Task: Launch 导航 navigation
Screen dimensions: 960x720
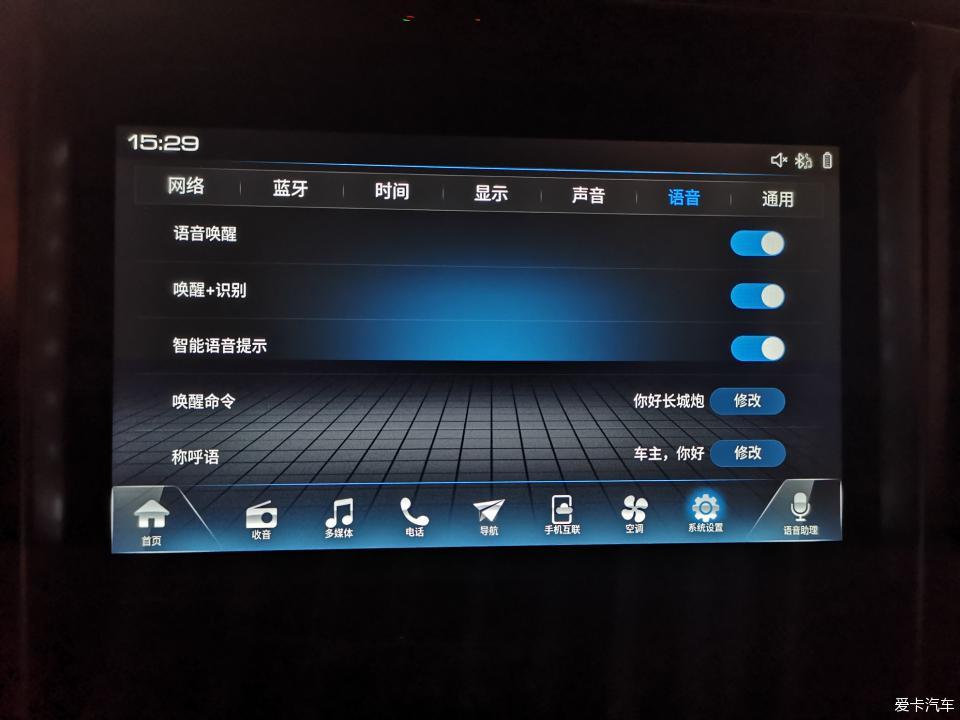Action: click(488, 518)
